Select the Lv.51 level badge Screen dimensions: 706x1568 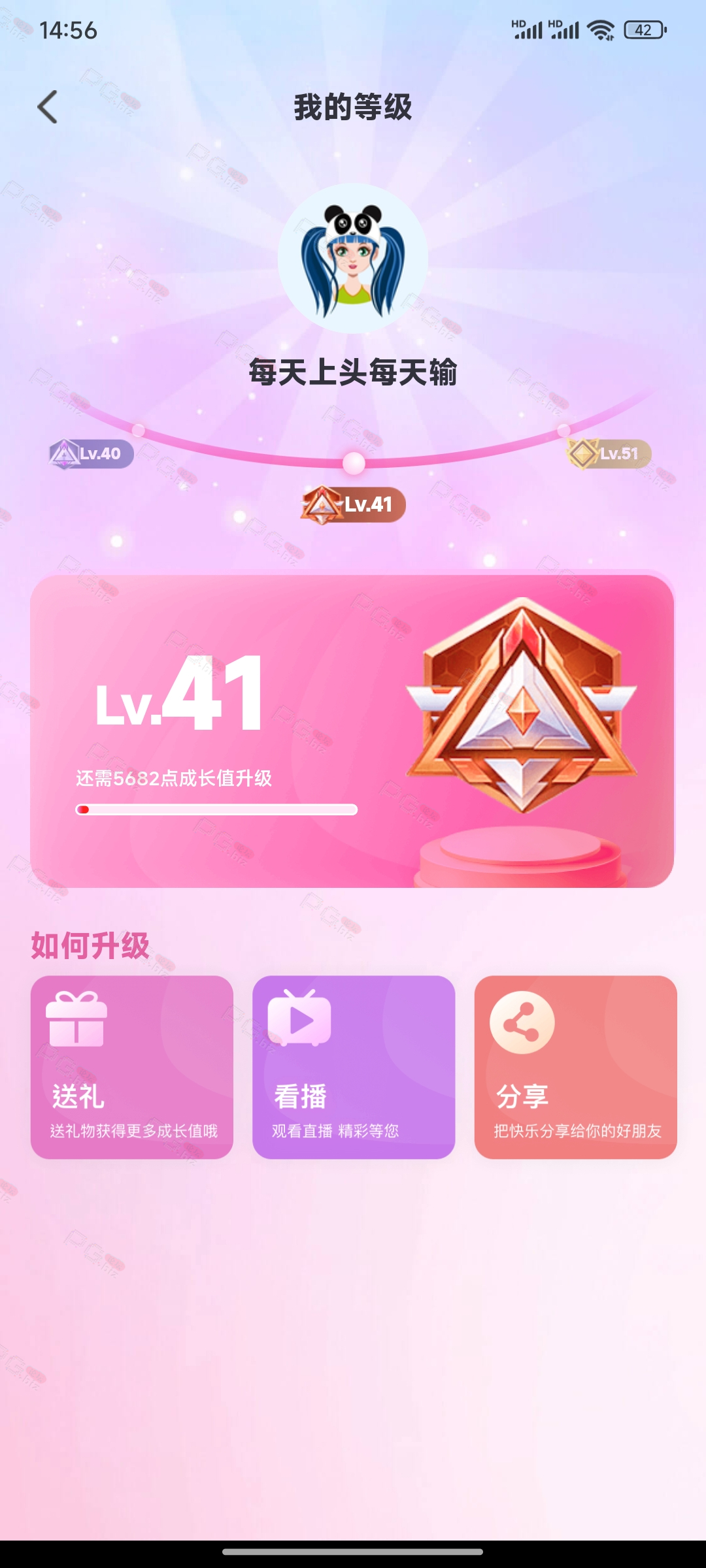click(x=609, y=453)
